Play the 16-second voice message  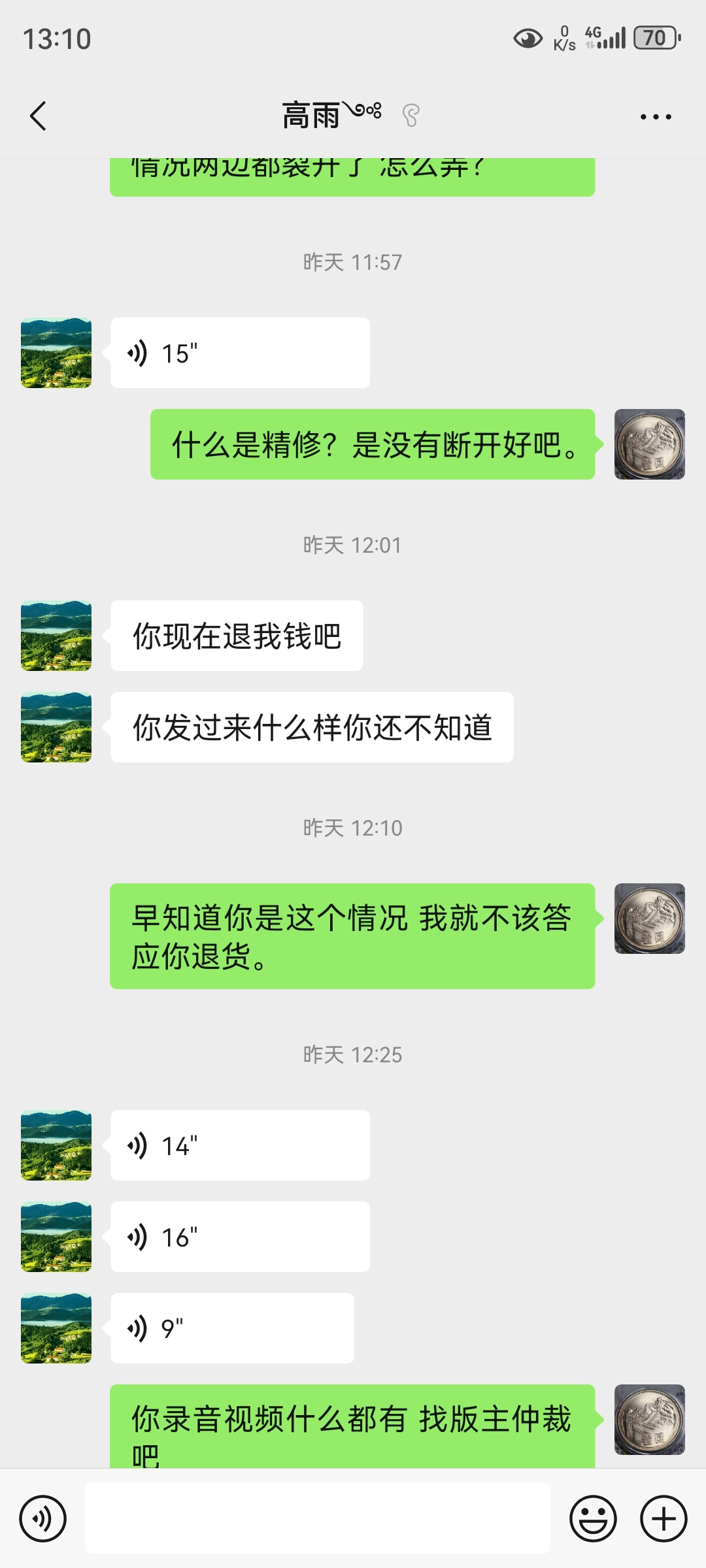[x=240, y=1237]
